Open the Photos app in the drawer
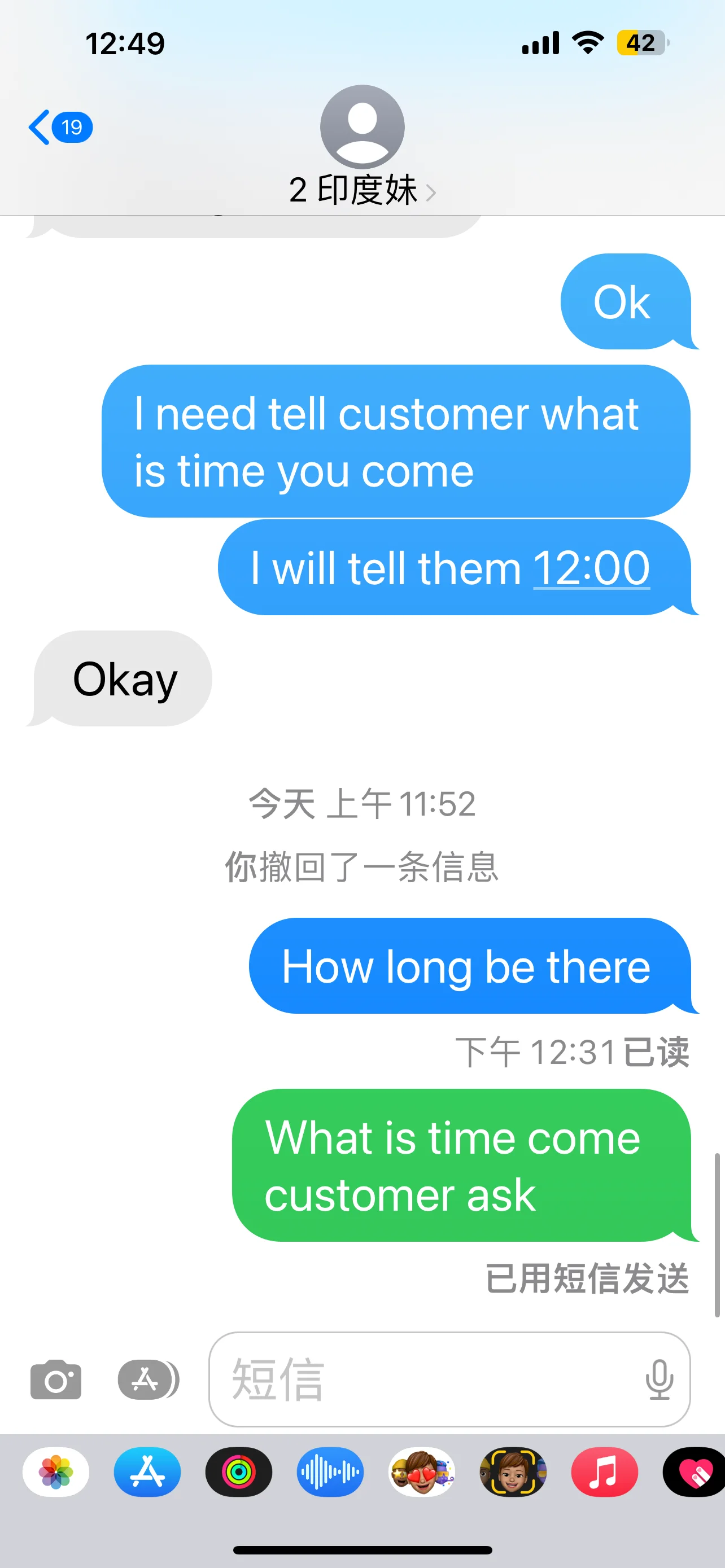The width and height of the screenshot is (725, 1568). tap(56, 1472)
